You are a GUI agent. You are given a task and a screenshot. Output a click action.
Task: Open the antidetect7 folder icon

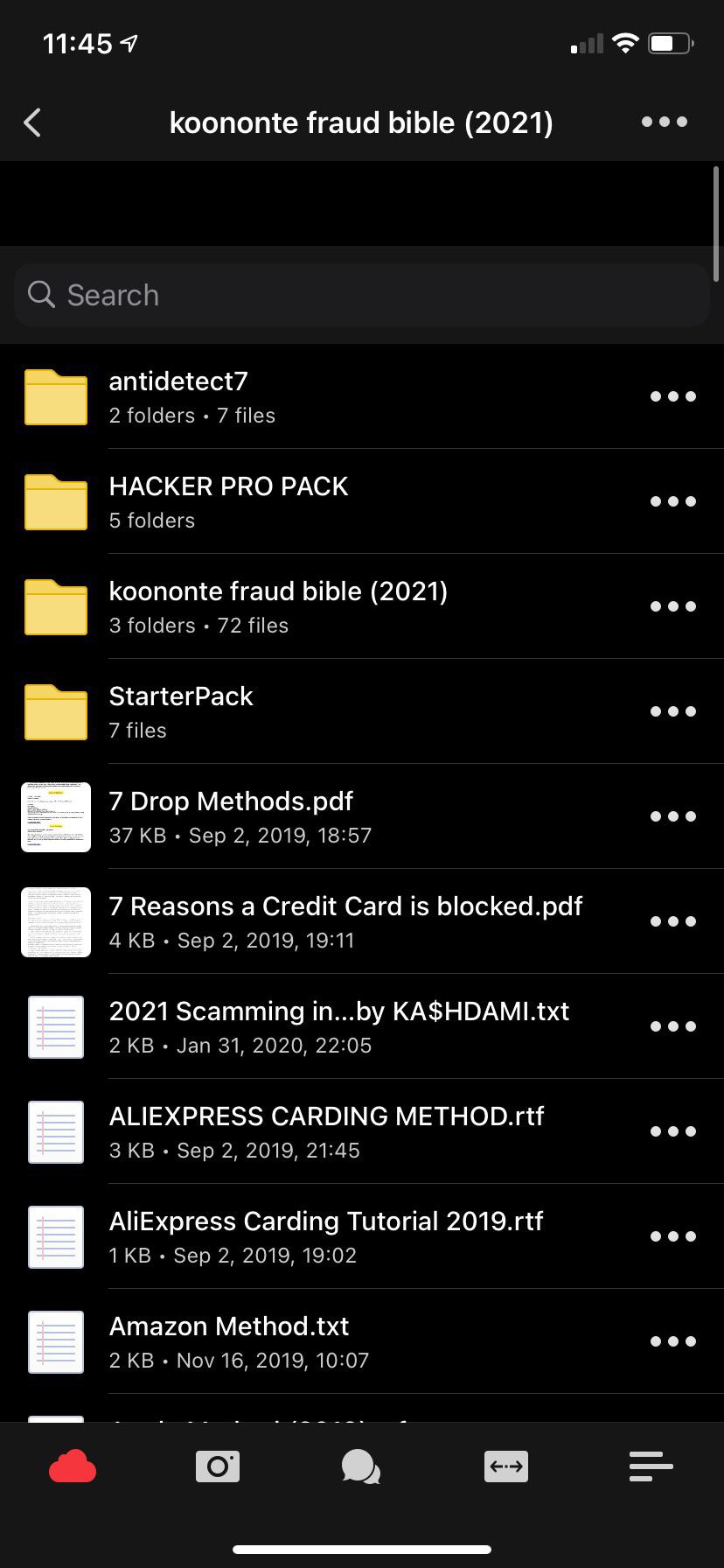[x=55, y=396]
